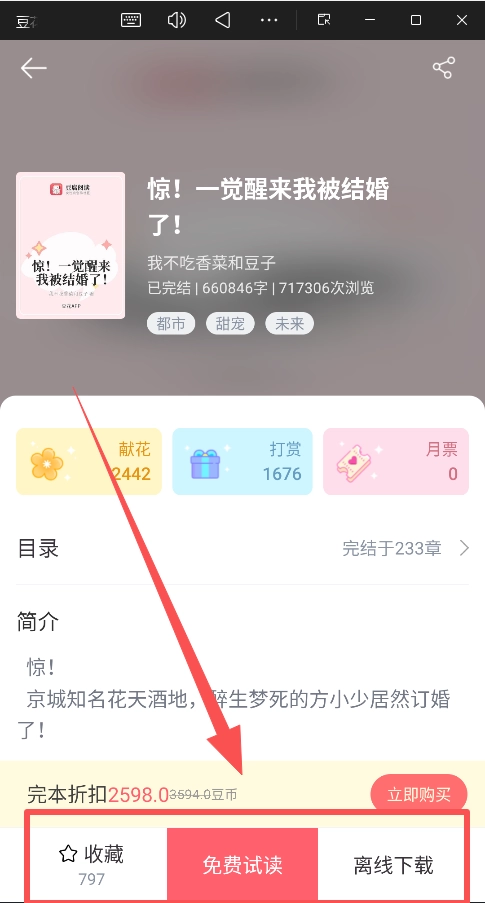485x903 pixels.
Task: Open the 目录 chapter list
Action: pos(242,548)
